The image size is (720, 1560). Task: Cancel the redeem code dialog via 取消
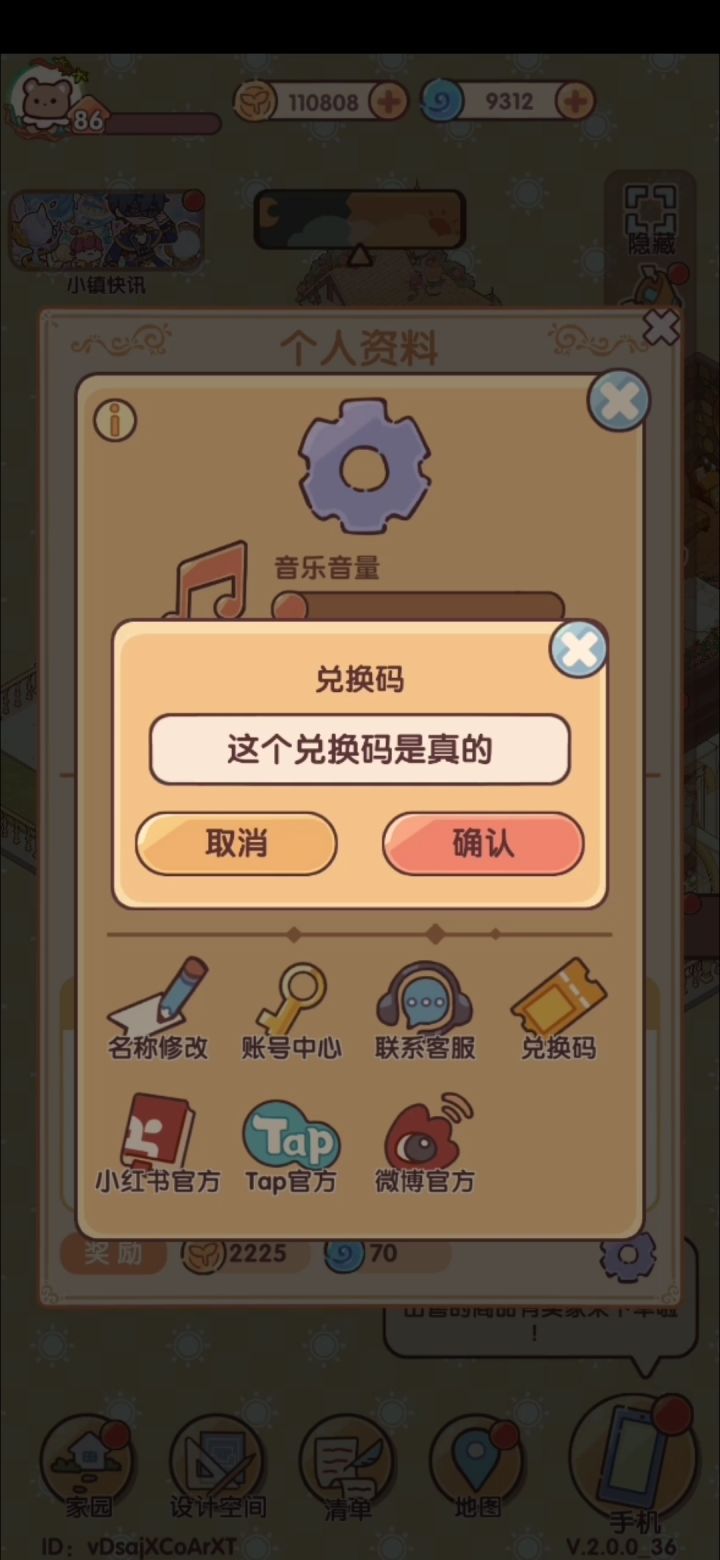(x=236, y=844)
